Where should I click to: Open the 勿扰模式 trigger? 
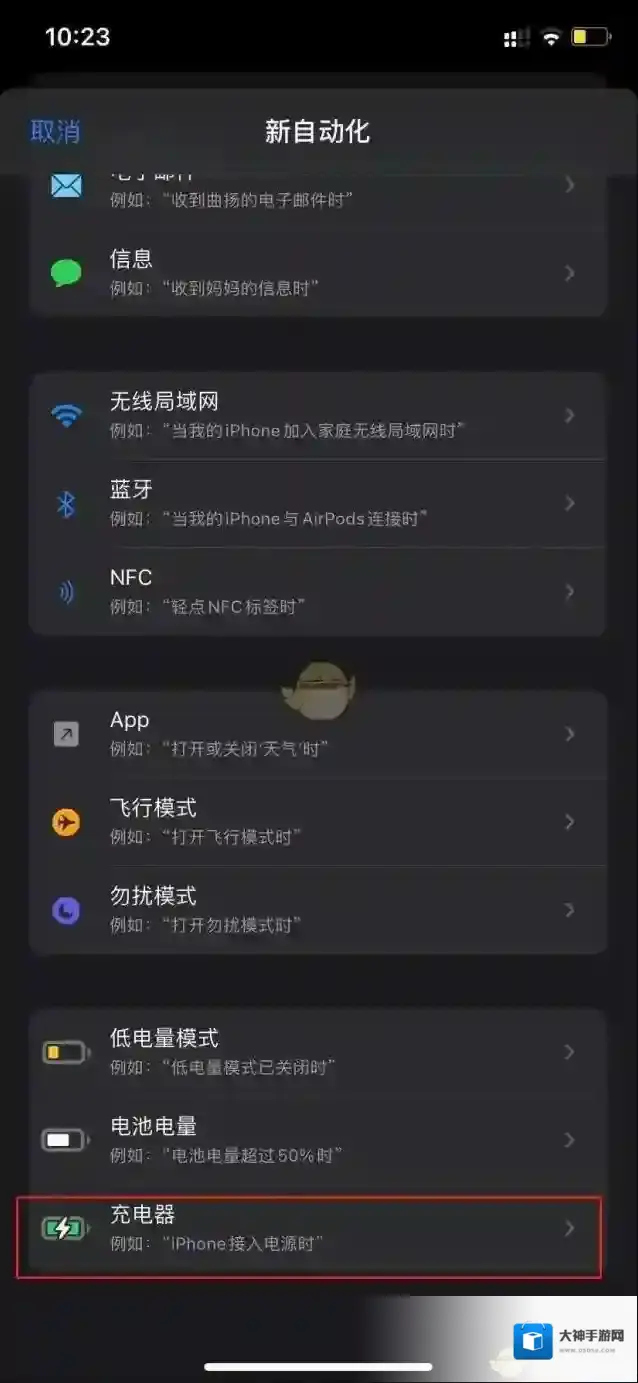pos(317,909)
